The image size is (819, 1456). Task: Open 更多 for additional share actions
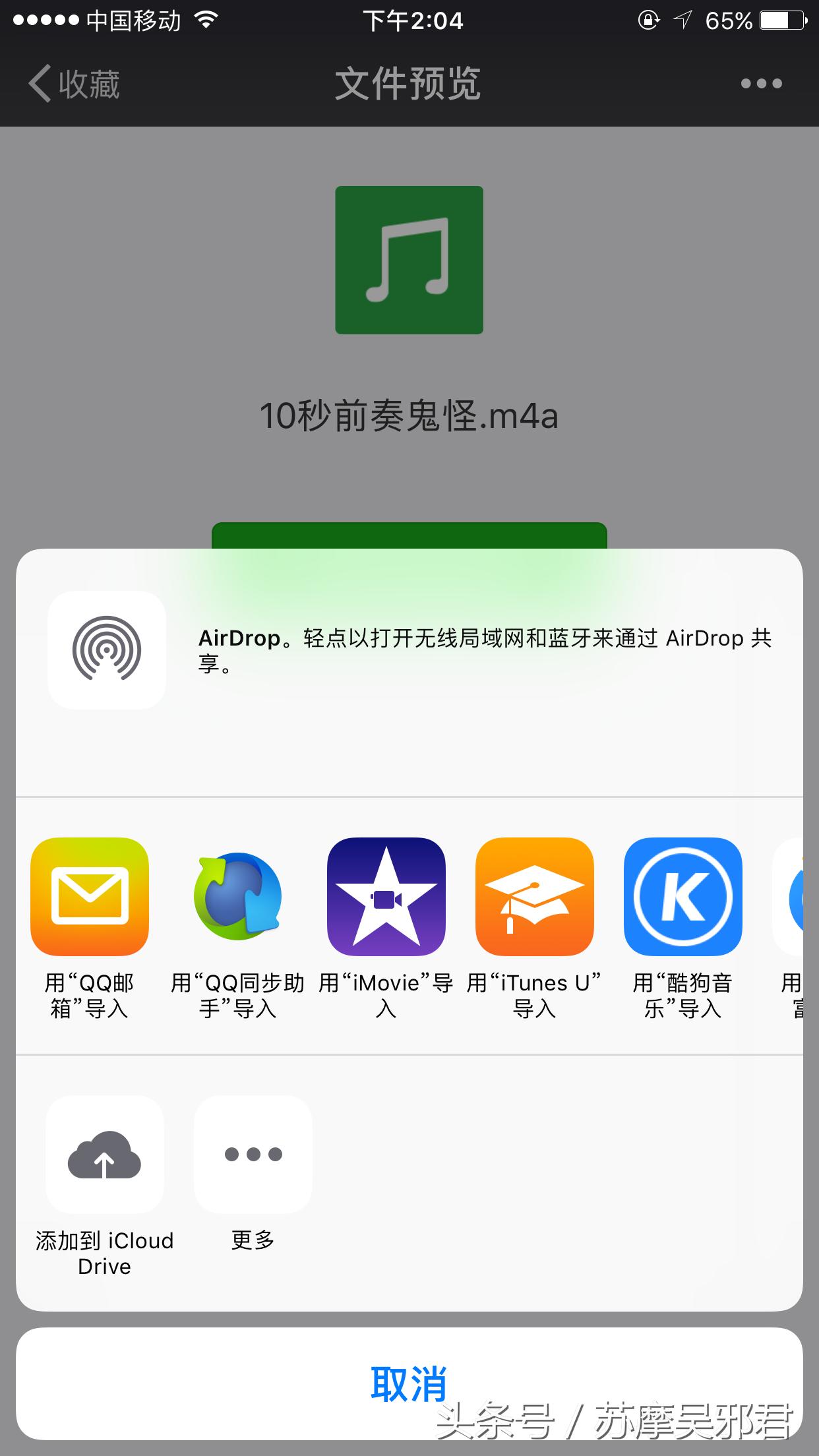(x=253, y=1155)
